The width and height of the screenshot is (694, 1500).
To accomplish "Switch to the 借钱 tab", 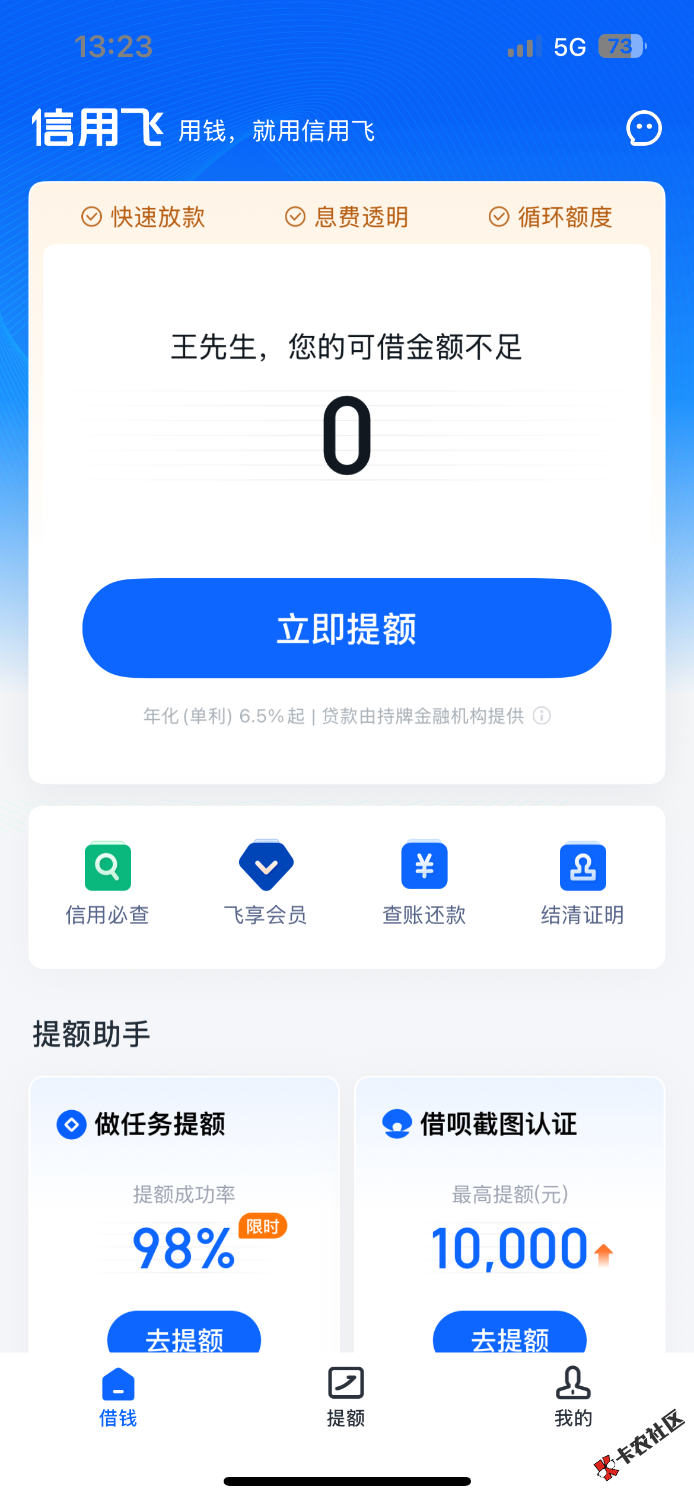I will coord(118,1397).
